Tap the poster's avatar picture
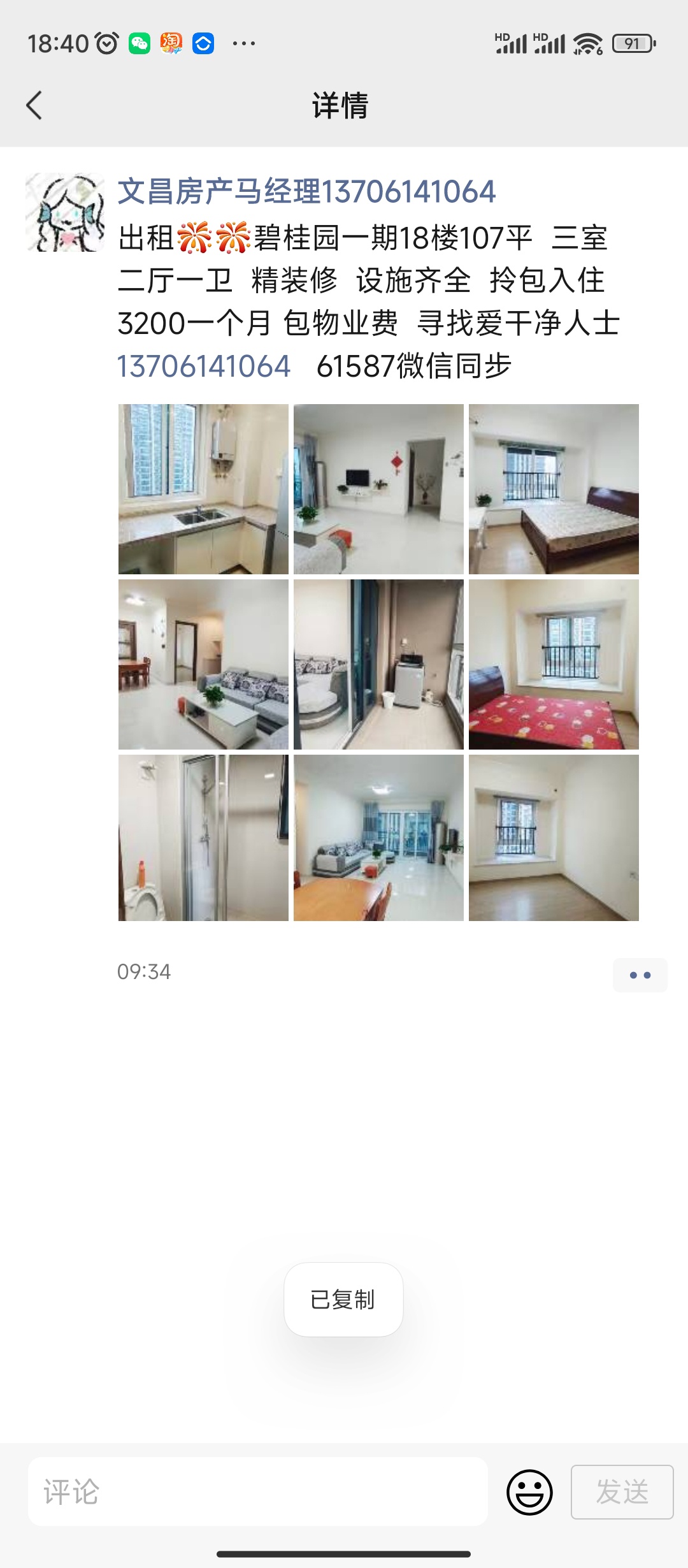The image size is (688, 1568). tap(65, 212)
